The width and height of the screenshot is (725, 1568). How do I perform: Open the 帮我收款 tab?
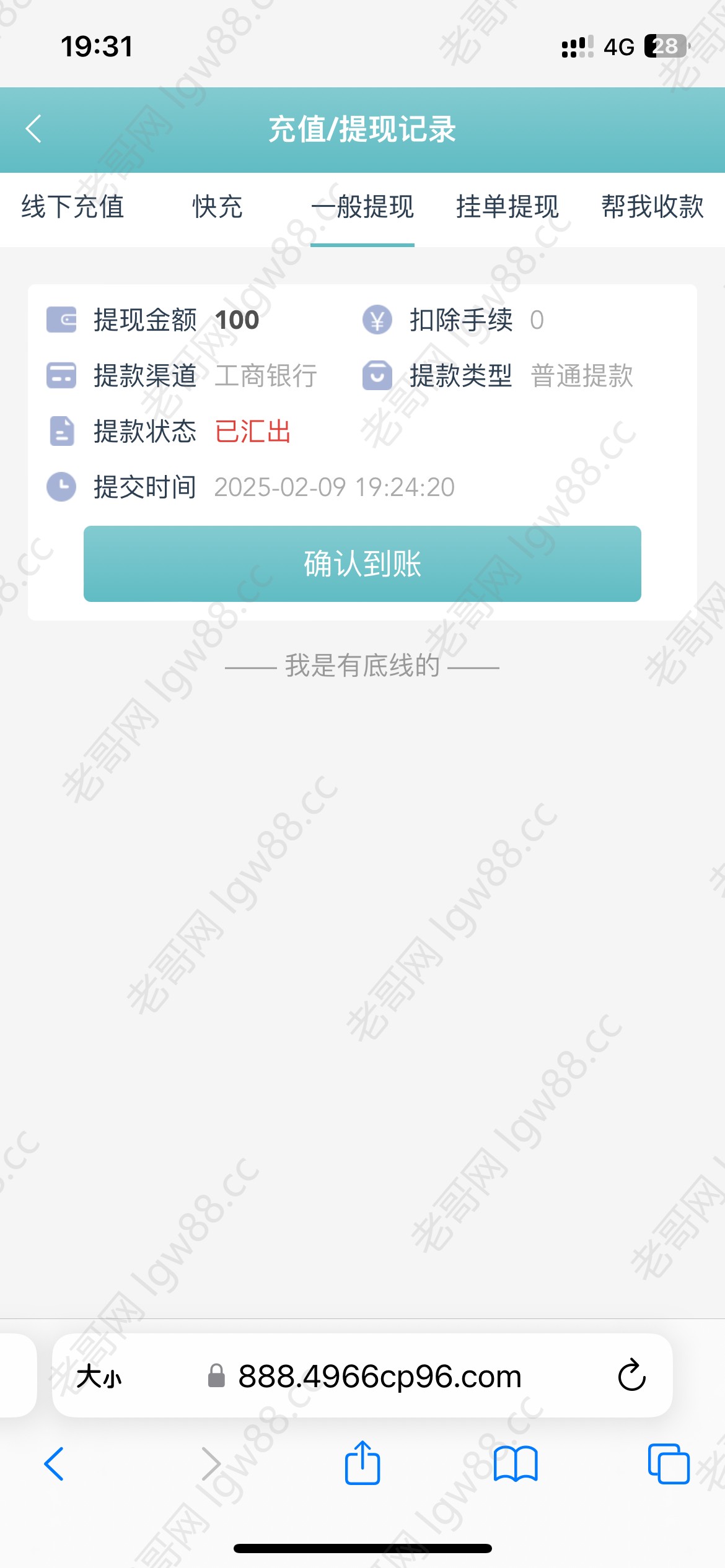point(652,207)
